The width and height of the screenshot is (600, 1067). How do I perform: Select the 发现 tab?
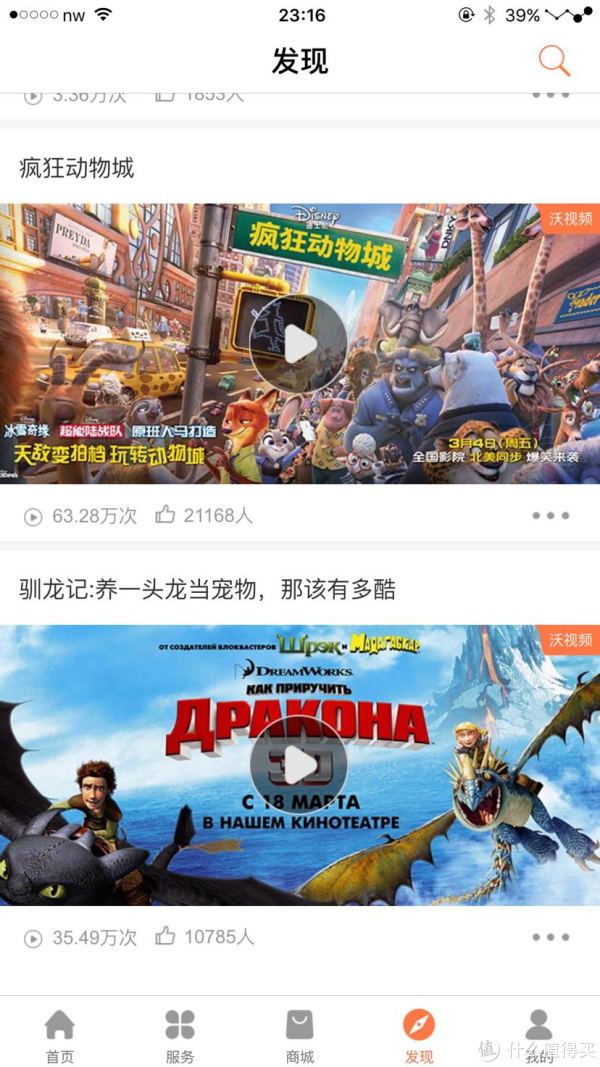pos(419,1035)
